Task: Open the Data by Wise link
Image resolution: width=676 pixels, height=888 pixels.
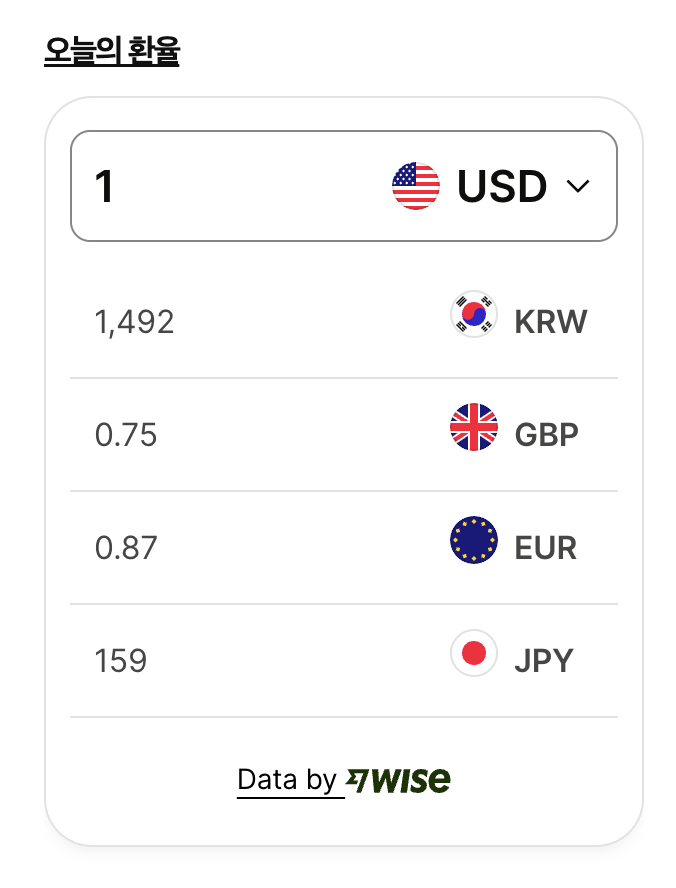Action: [343, 779]
